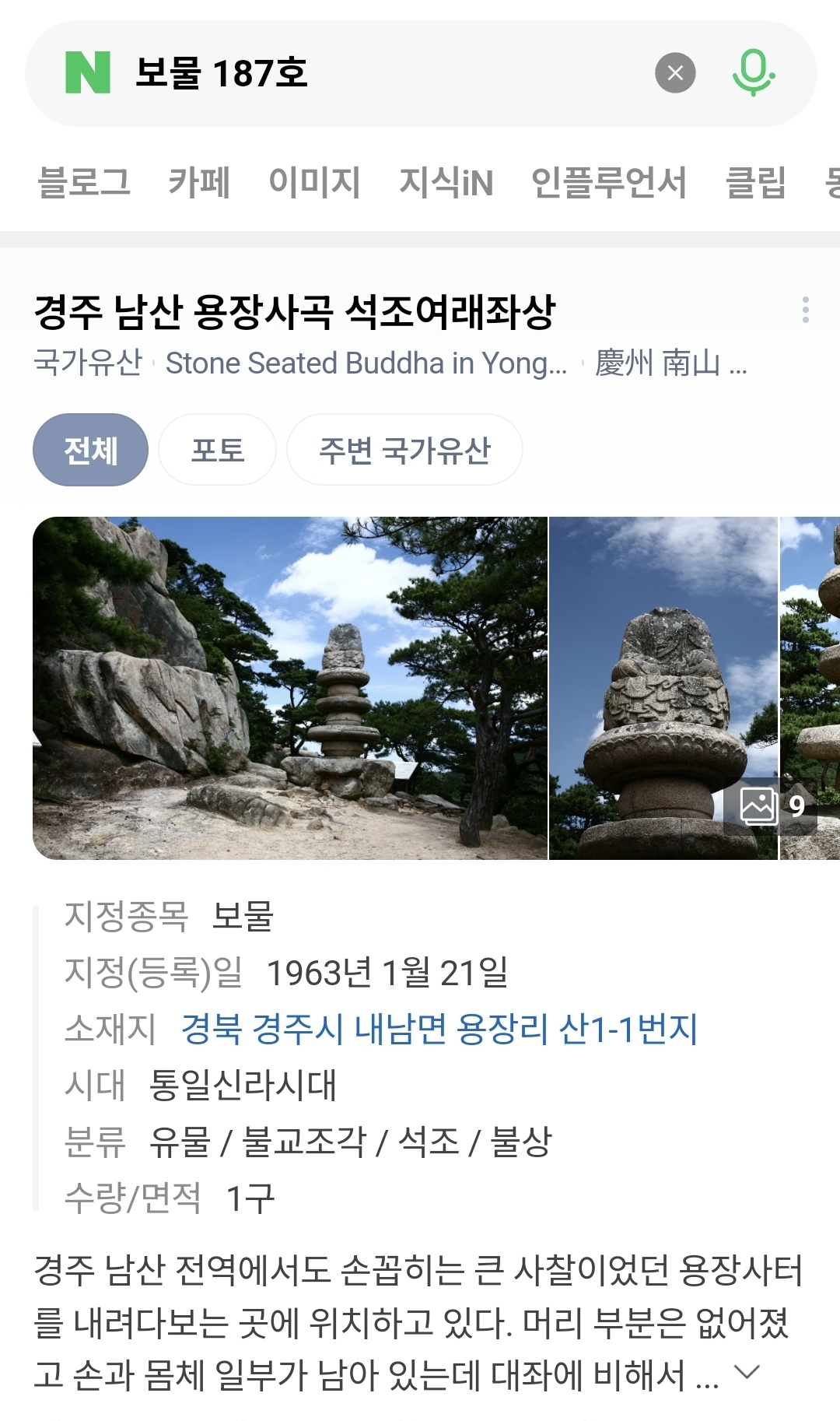840x1421 pixels.
Task: Start voice search with the microphone
Action: [753, 73]
